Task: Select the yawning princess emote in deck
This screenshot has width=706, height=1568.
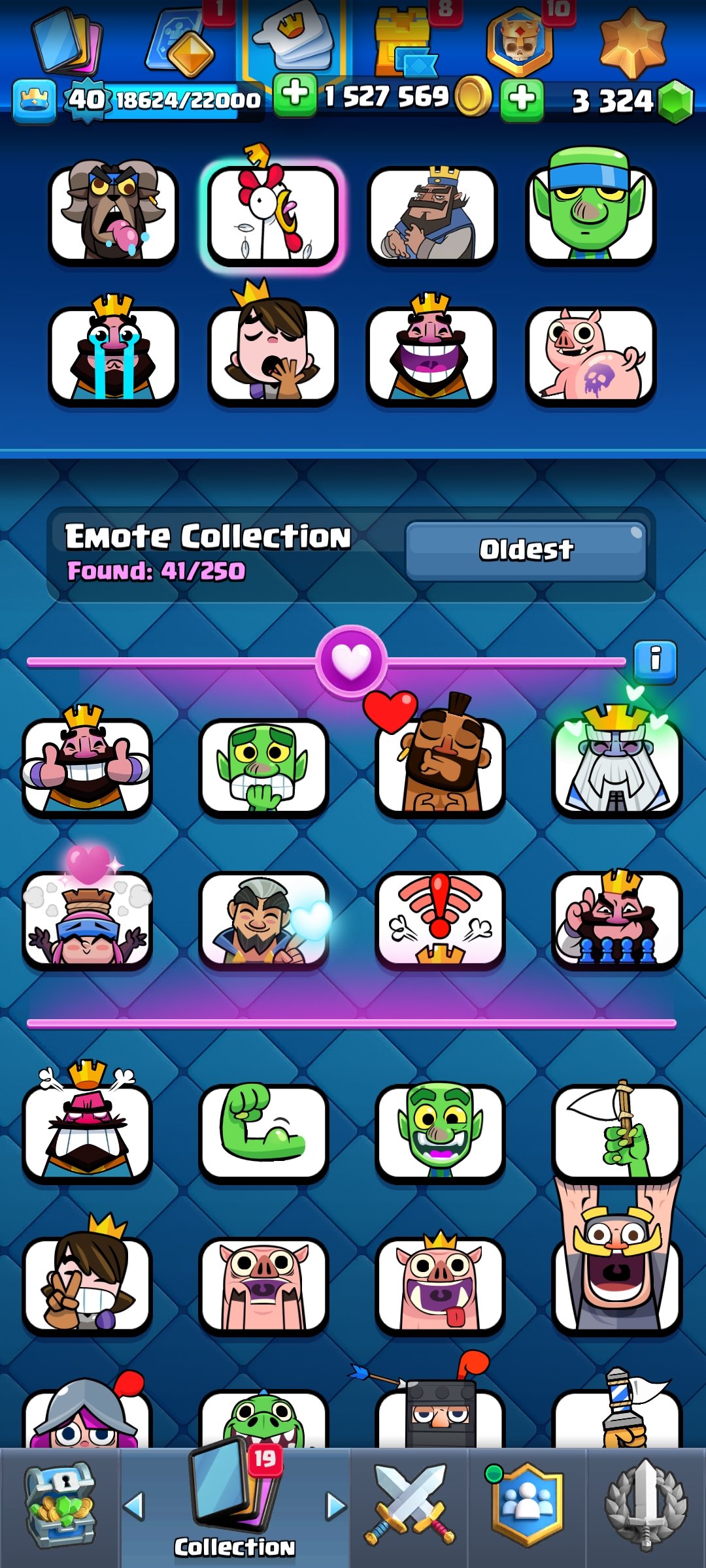Action: point(272,354)
